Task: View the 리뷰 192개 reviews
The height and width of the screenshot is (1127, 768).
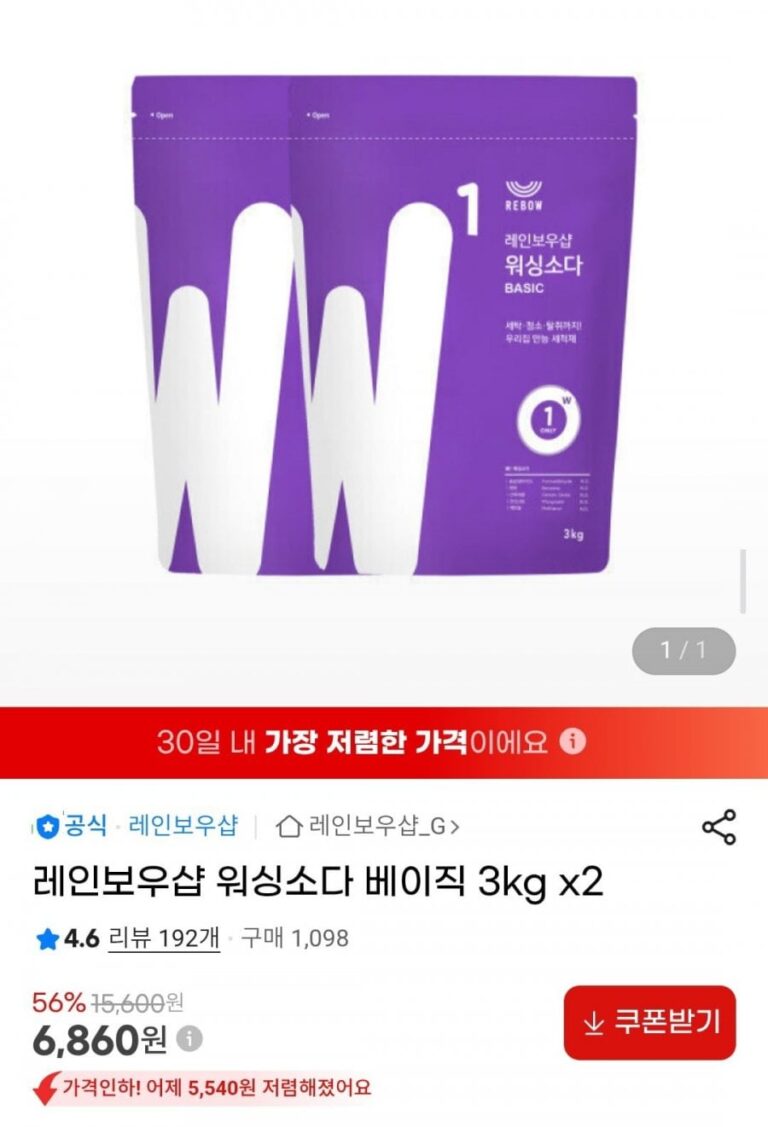Action: pos(164,939)
